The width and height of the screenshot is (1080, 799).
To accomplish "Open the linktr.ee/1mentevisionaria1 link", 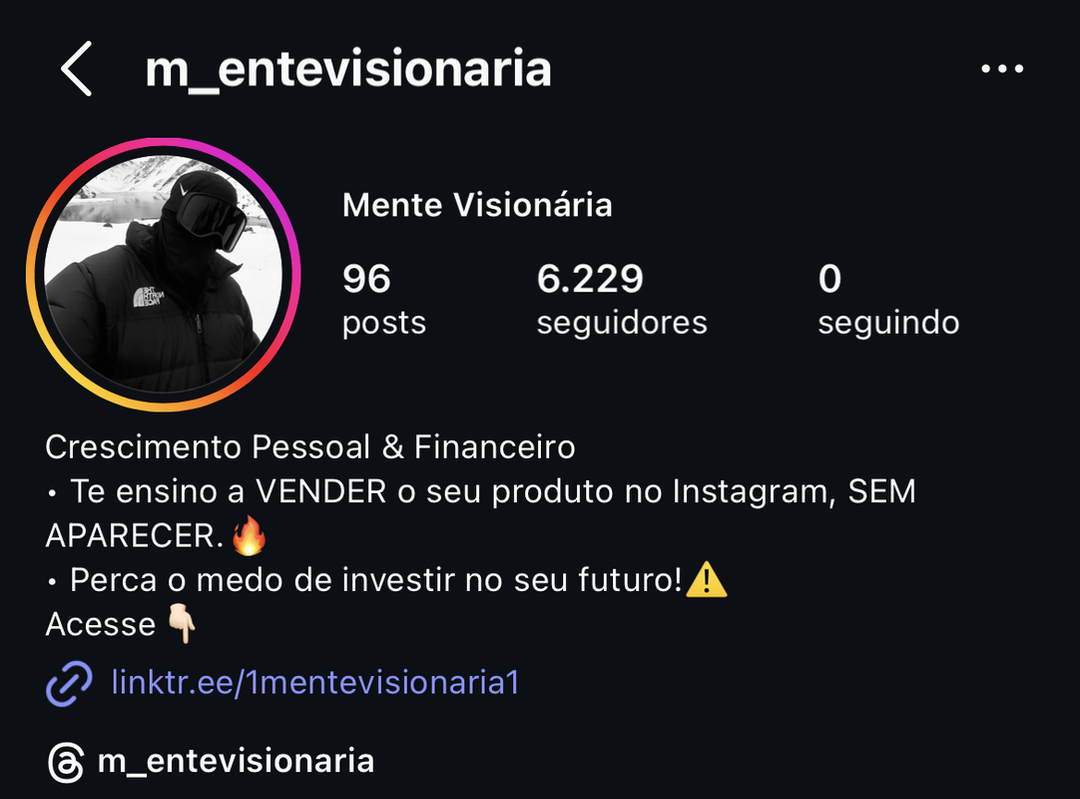I will coord(314,684).
